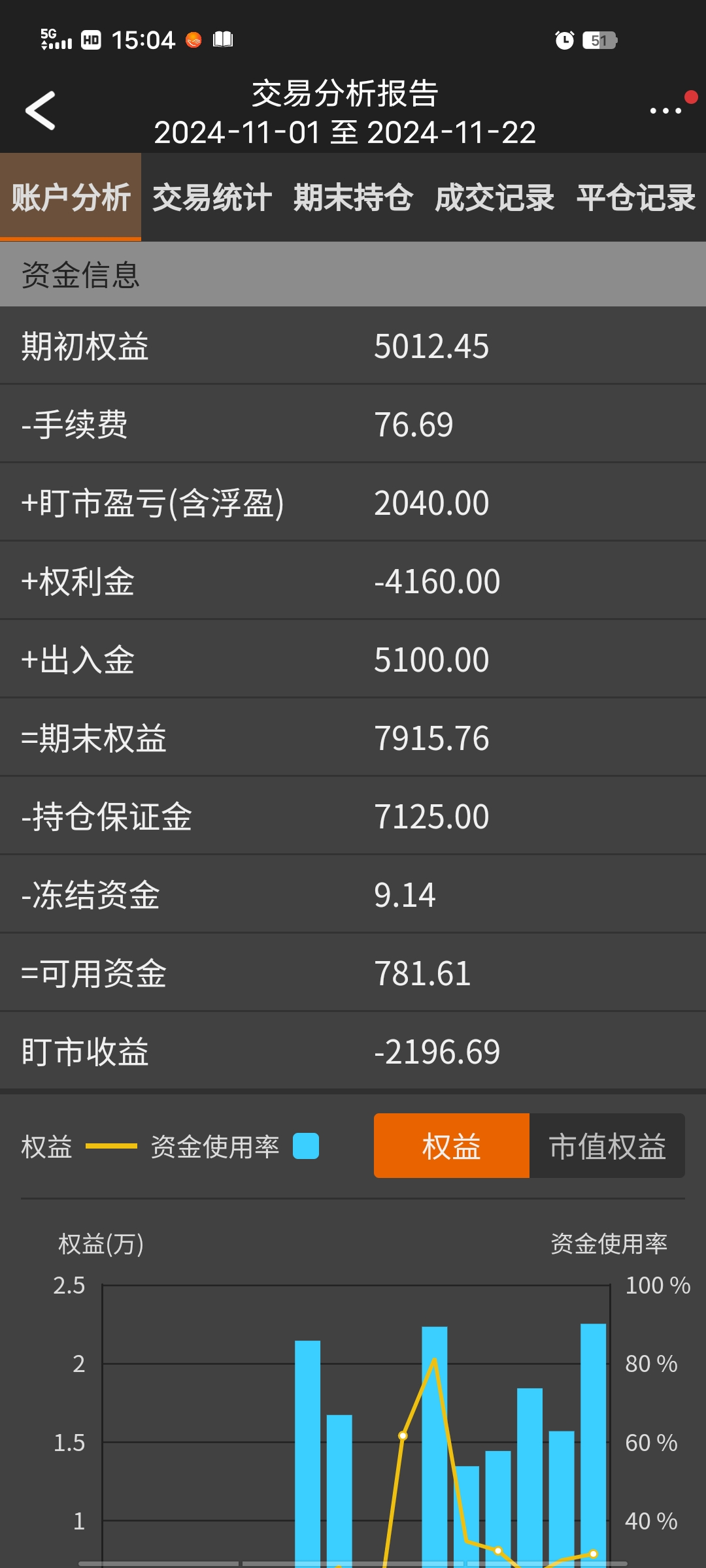Go back from the trading analysis report
706x1568 pixels.
click(x=41, y=111)
